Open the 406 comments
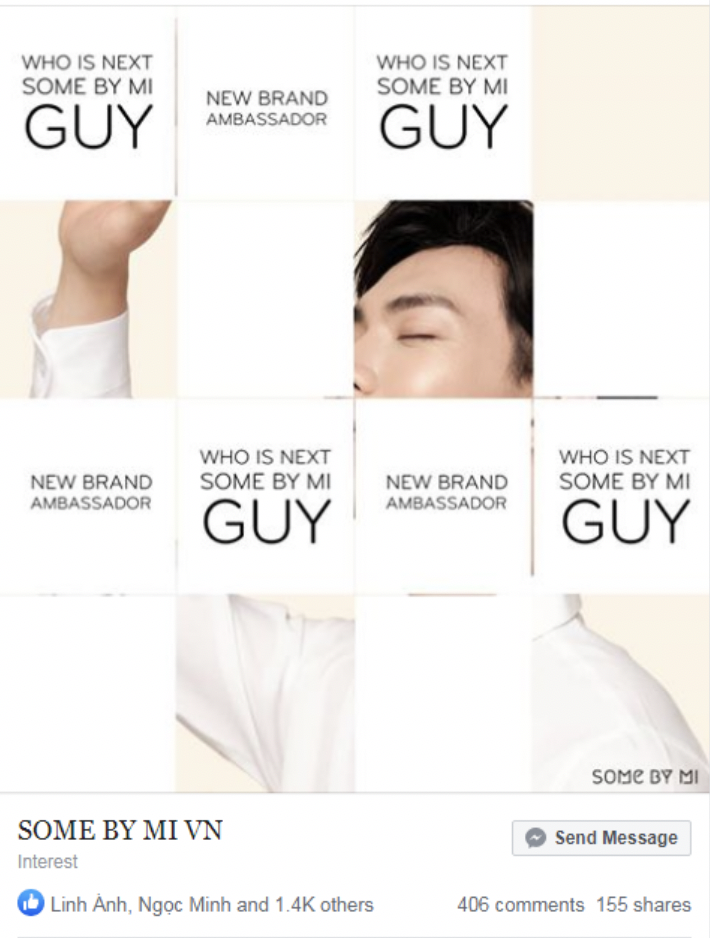This screenshot has height=938, width=710. tap(520, 905)
